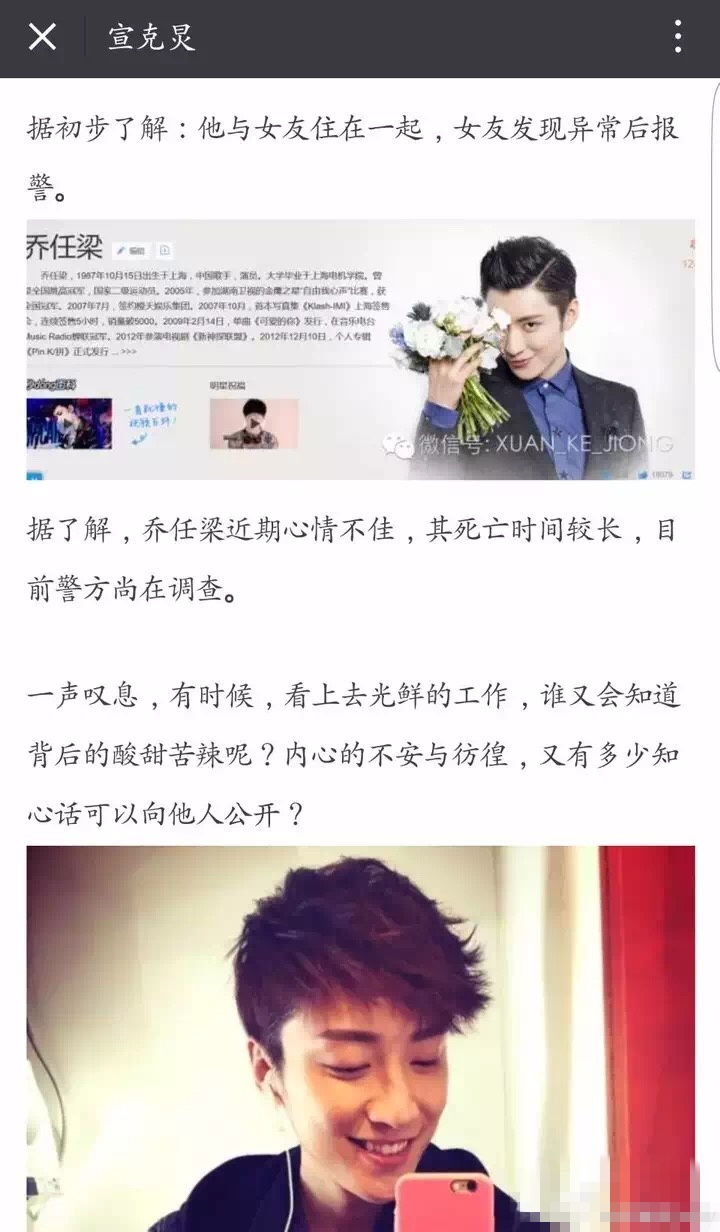The height and width of the screenshot is (1232, 720).
Task: Click the document icon beside the 编辑 button
Action: point(163,250)
